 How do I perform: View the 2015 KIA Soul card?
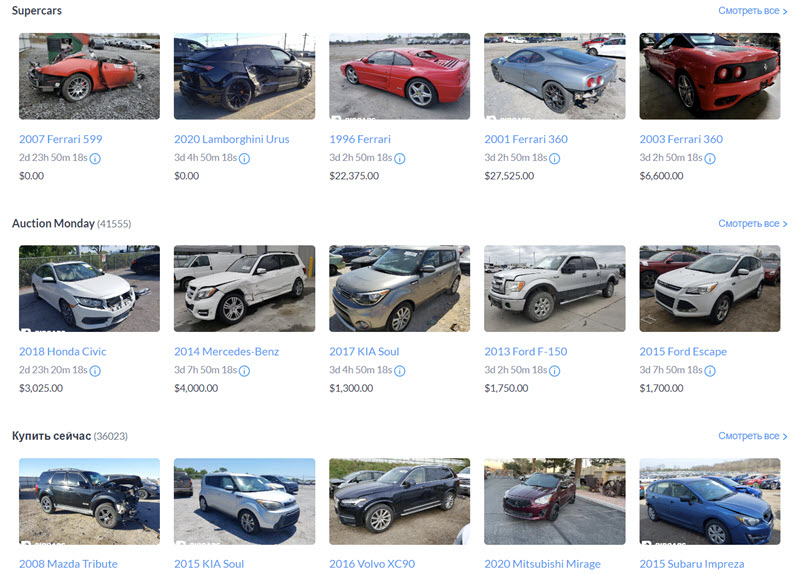tap(244, 501)
